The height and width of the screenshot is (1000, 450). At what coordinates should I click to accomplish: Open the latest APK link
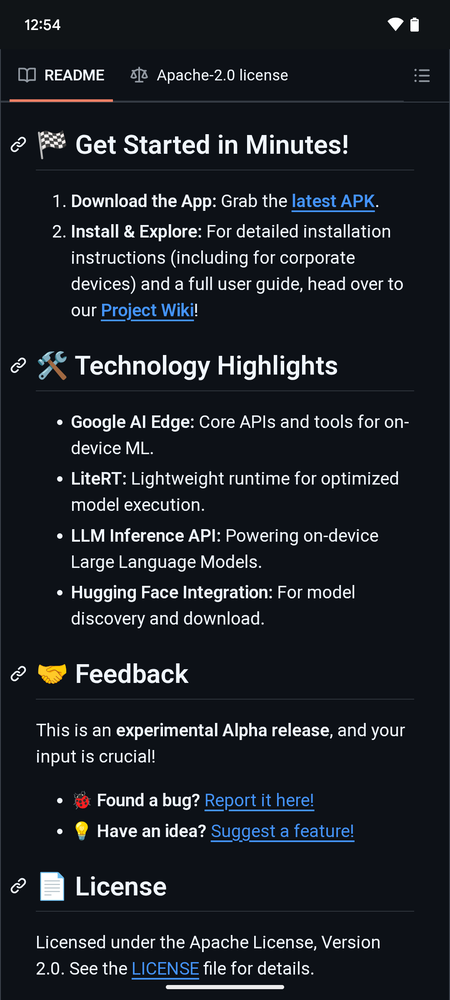pos(333,202)
